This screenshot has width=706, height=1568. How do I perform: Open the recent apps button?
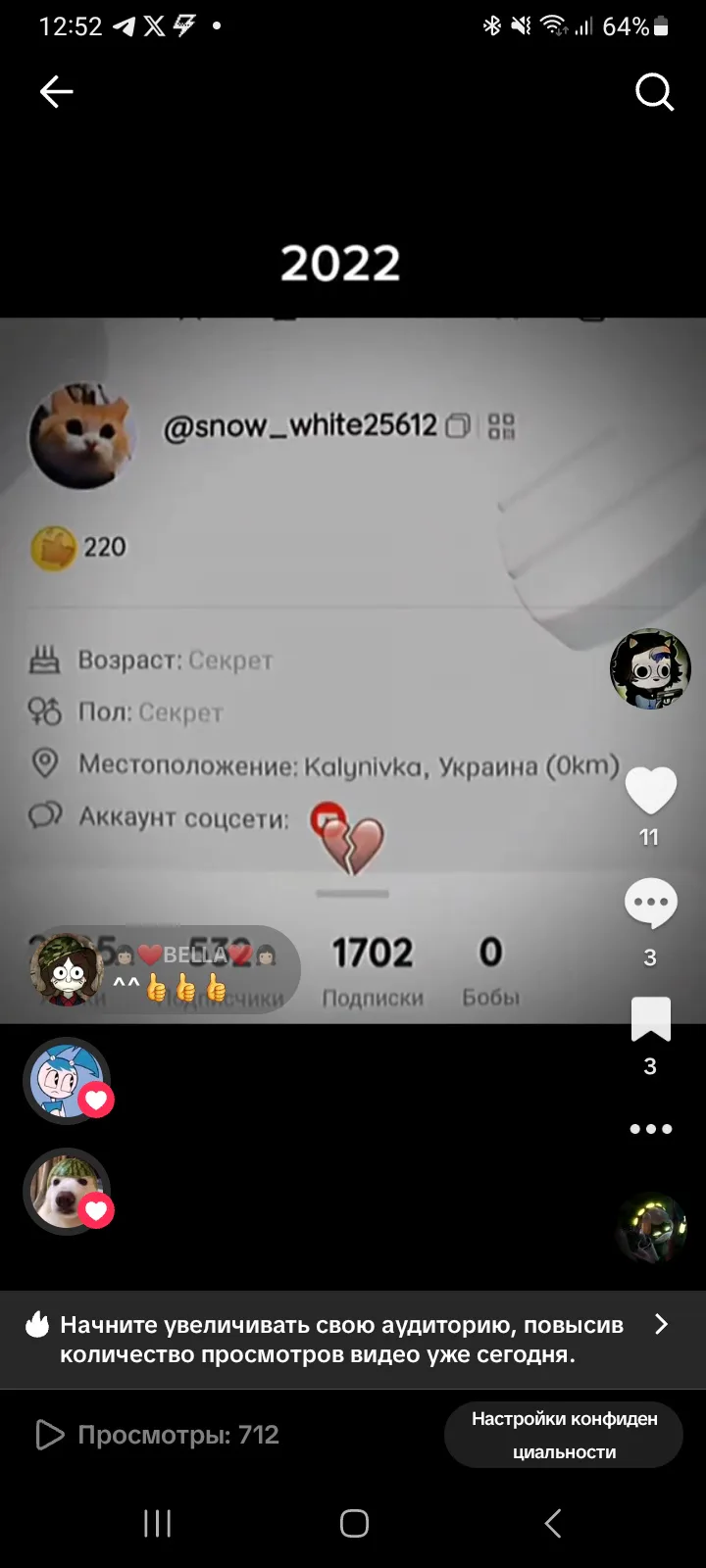(x=157, y=1523)
